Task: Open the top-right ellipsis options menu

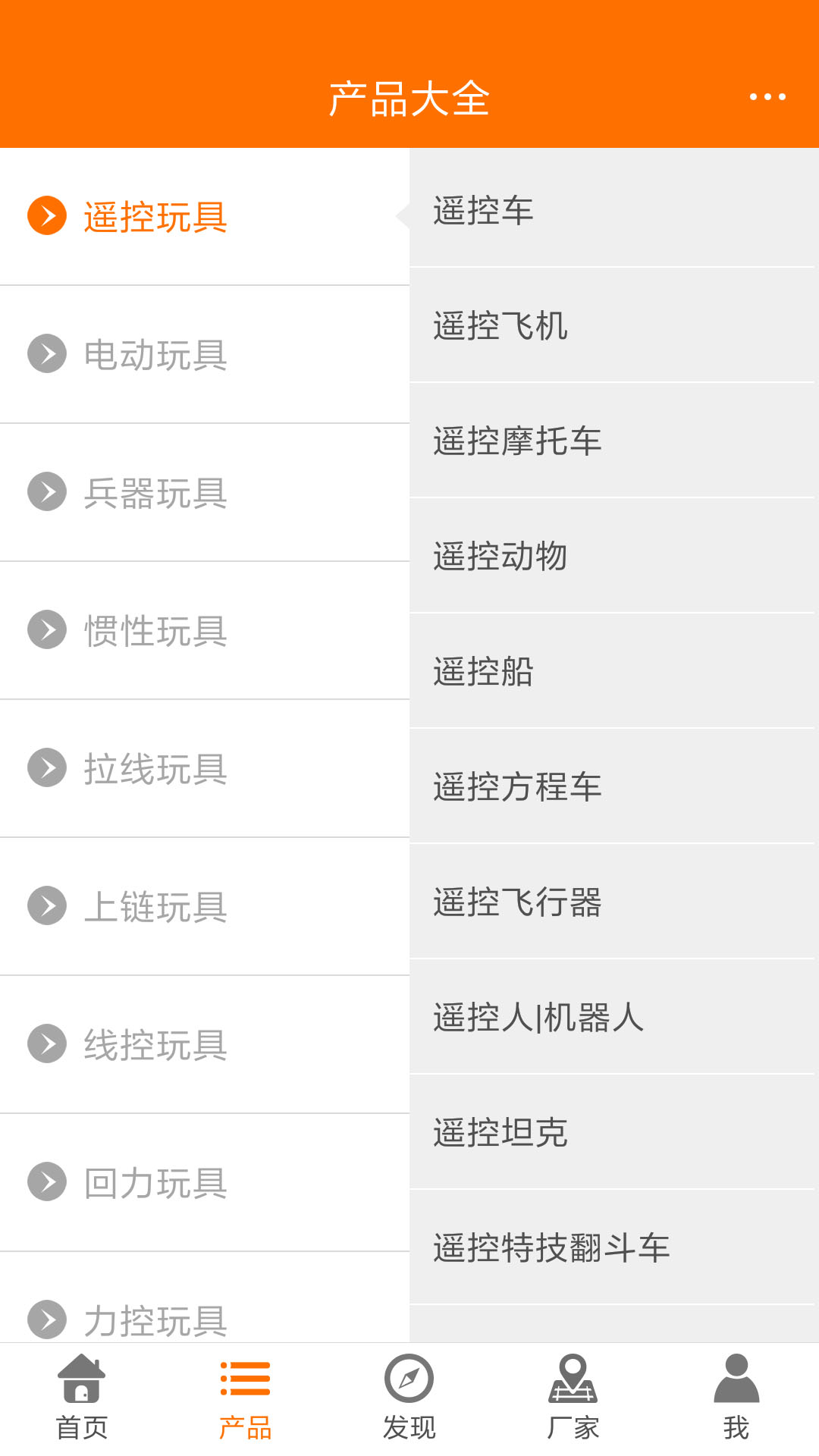Action: tap(767, 97)
